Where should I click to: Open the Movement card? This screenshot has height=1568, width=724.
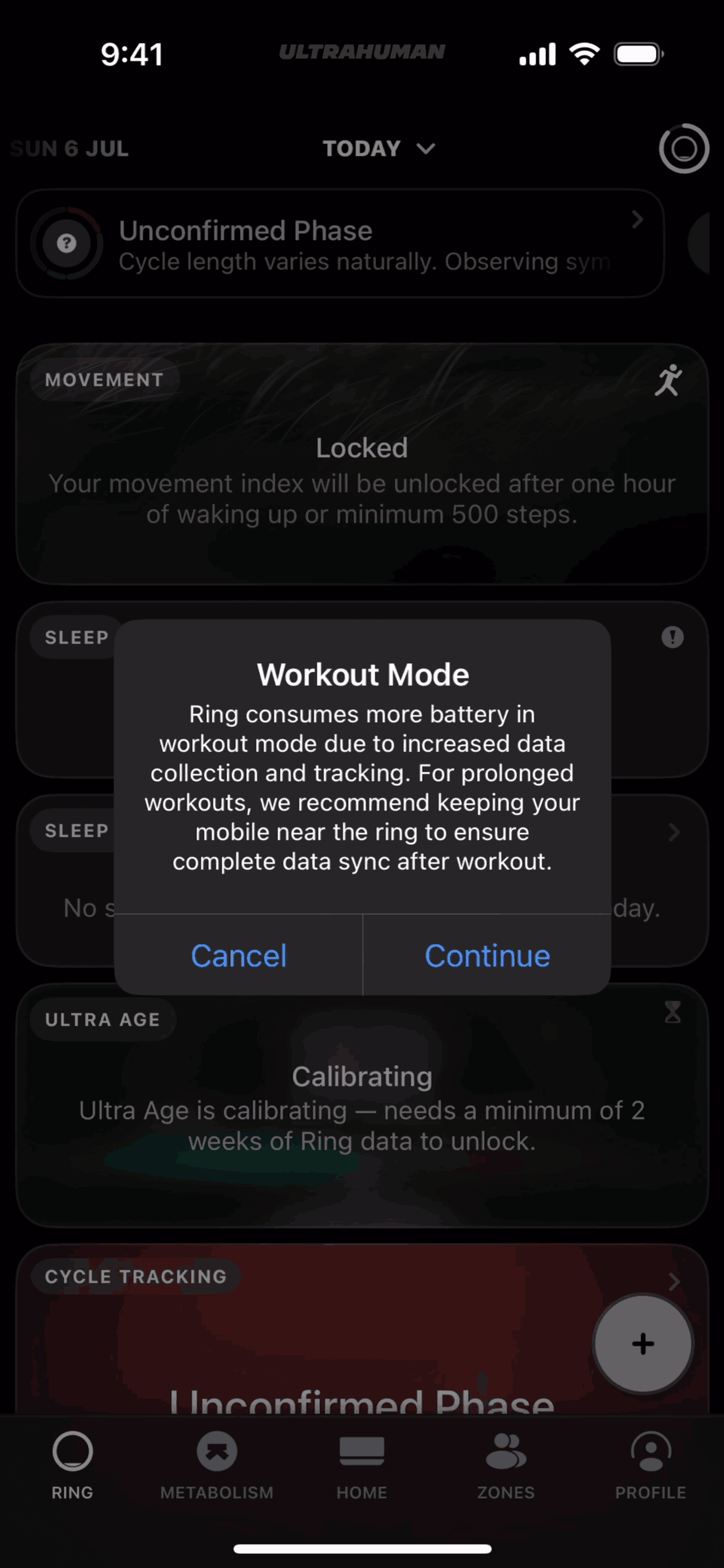pyautogui.click(x=362, y=464)
